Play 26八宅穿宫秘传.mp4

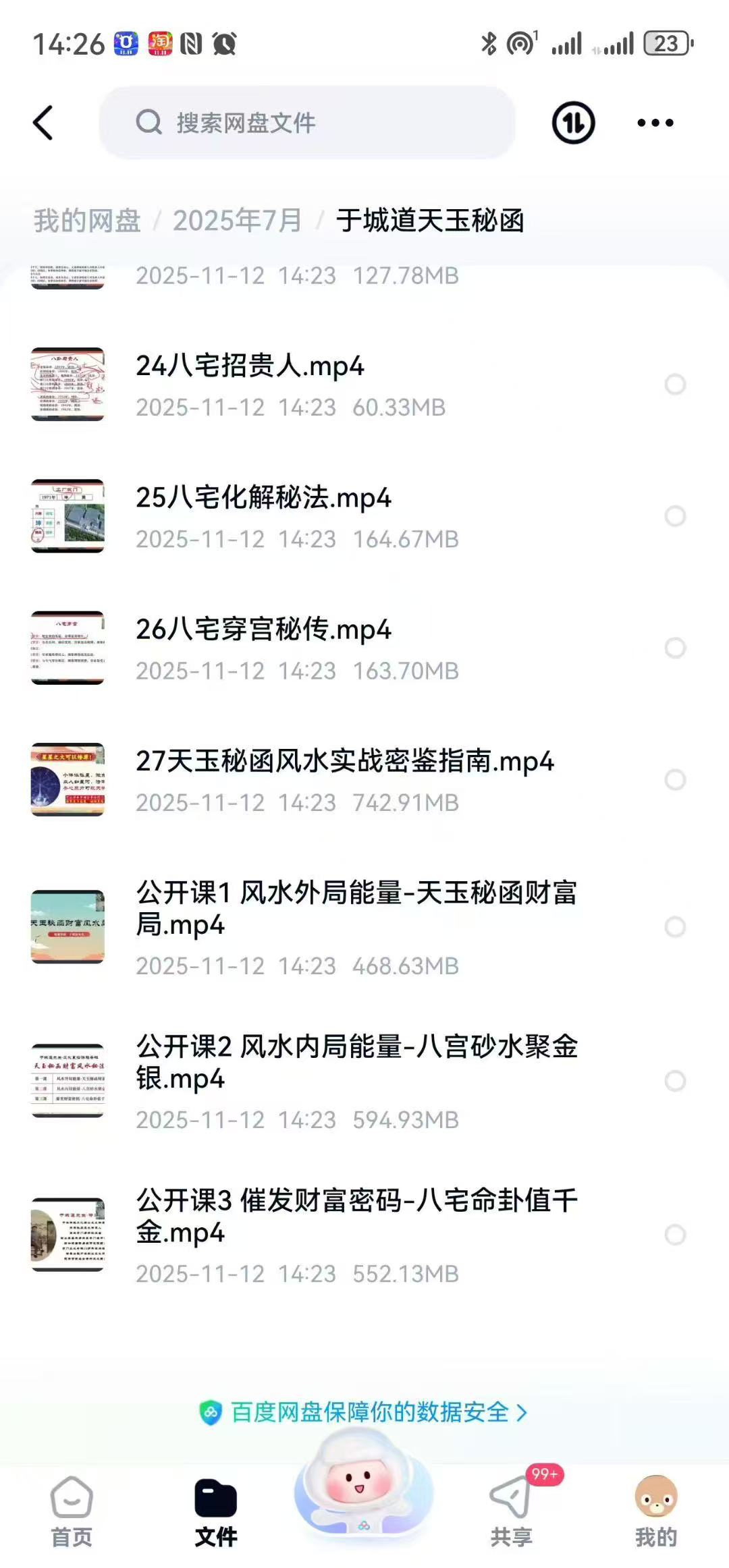263,629
